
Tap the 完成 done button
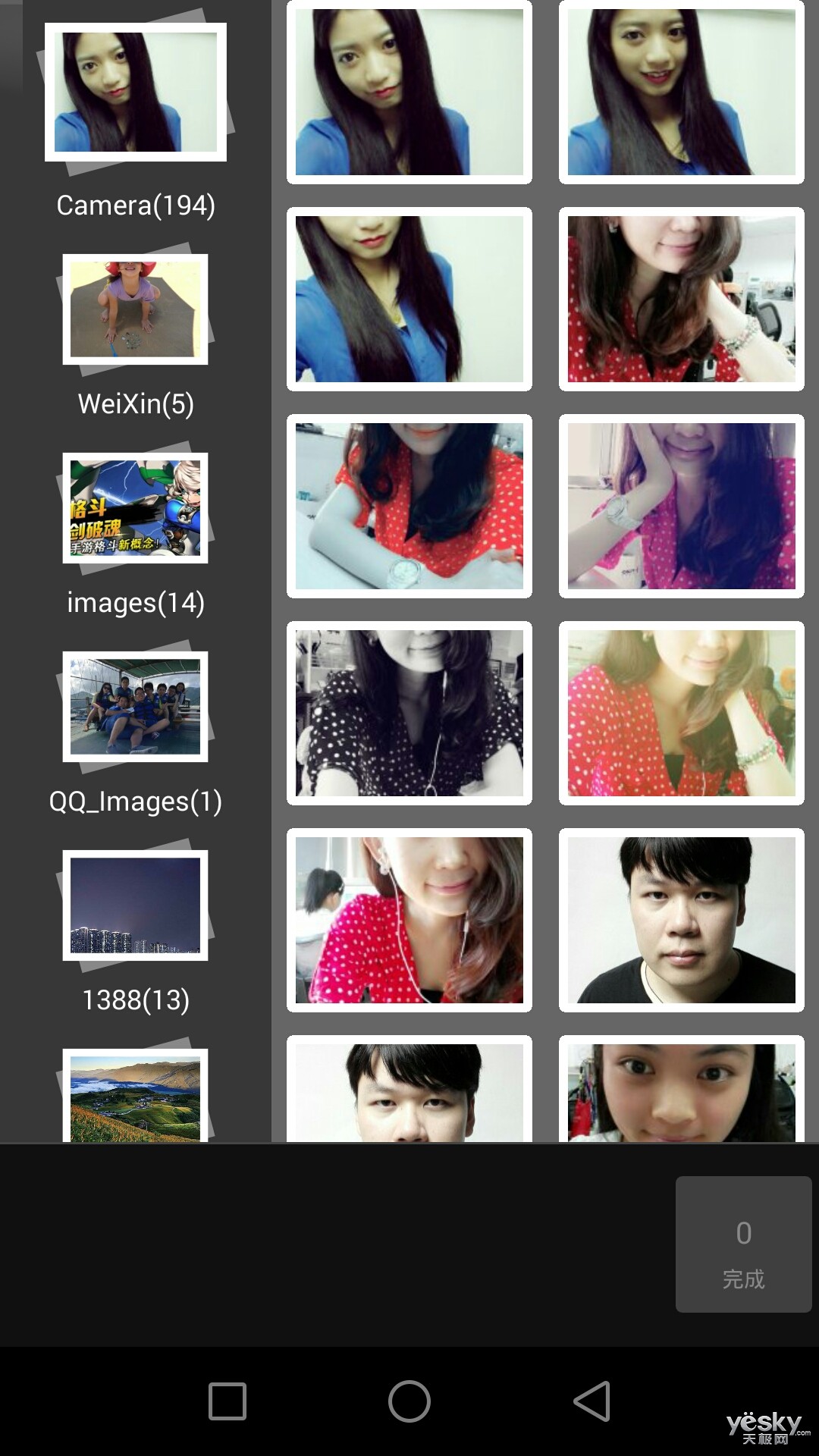tap(743, 1244)
